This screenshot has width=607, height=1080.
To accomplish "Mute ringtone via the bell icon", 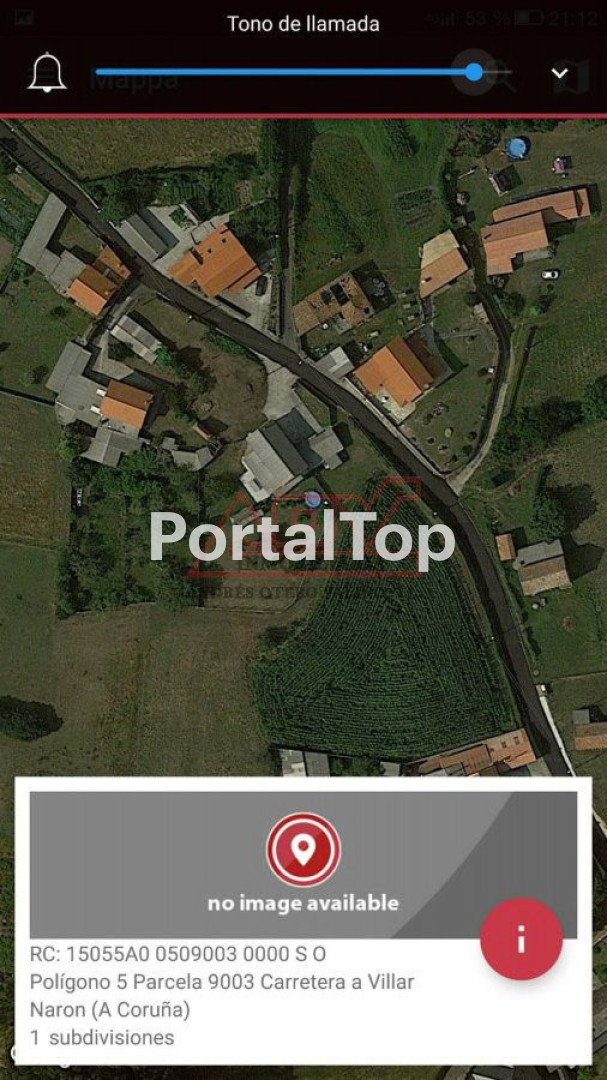I will 47,73.
